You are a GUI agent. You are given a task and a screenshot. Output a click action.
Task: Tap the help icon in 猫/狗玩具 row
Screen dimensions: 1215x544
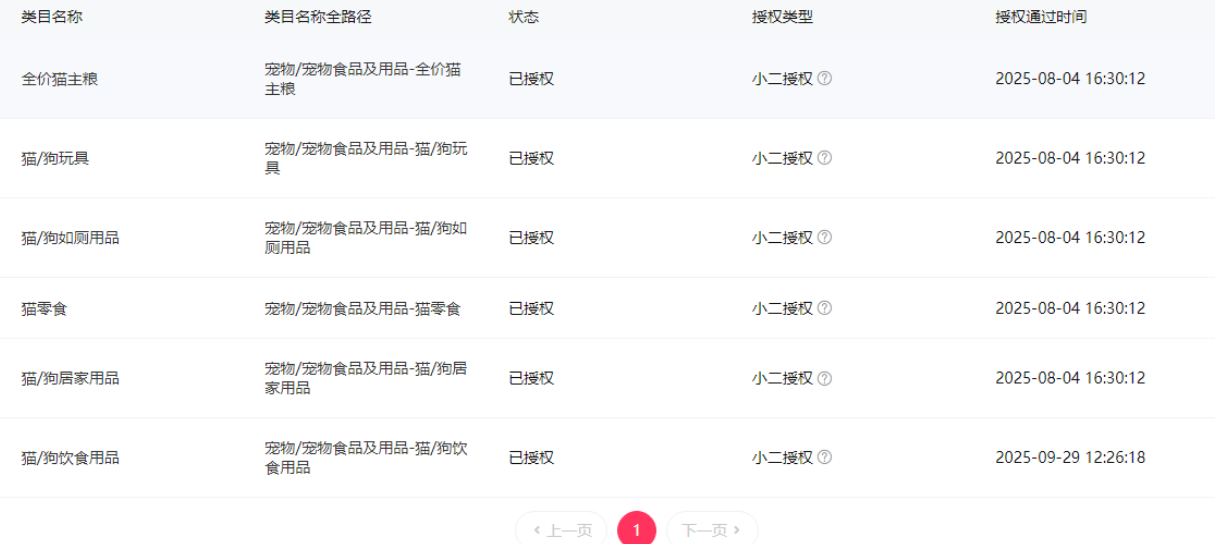coord(824,158)
